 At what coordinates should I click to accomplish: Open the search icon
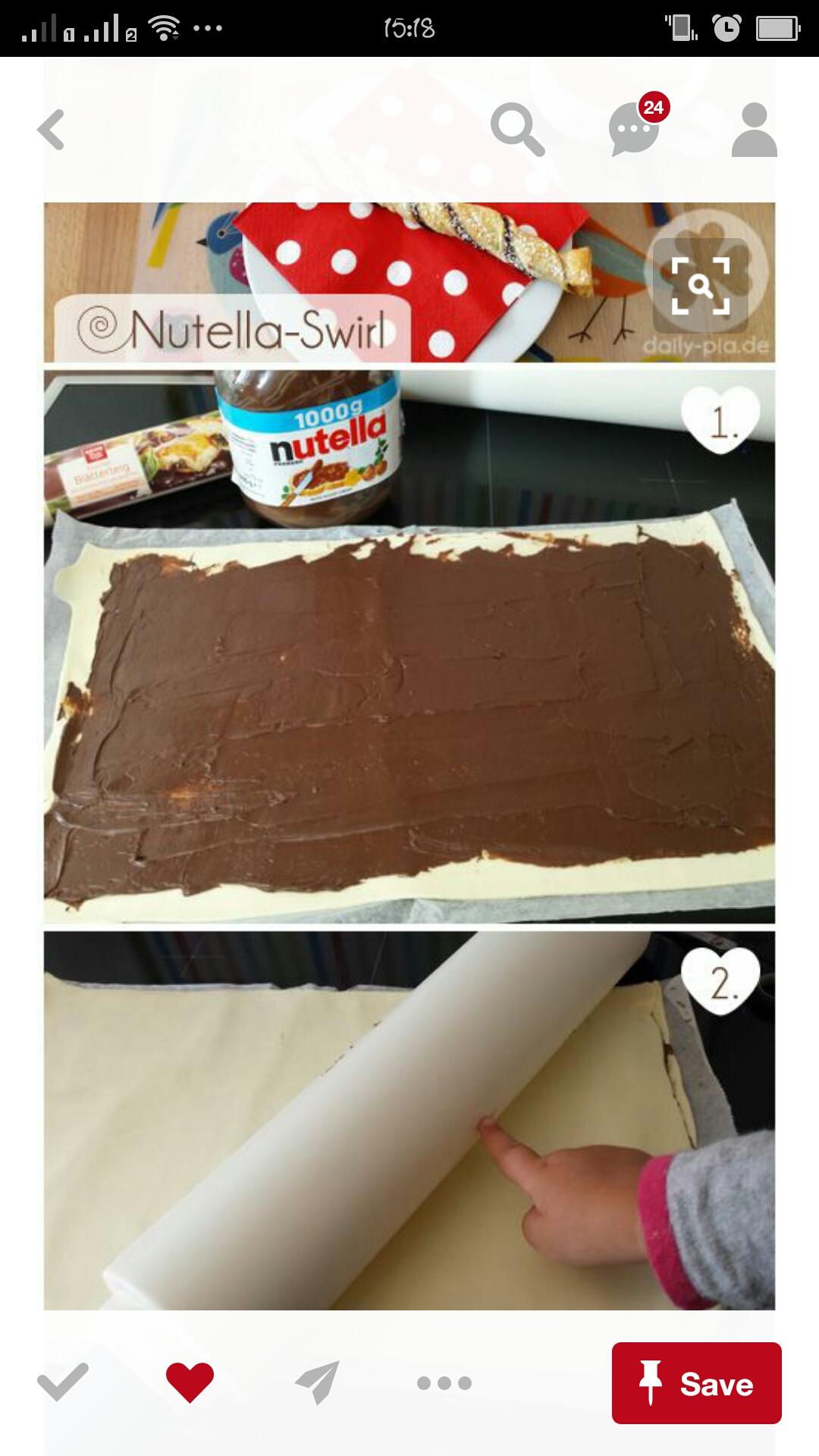[517, 130]
